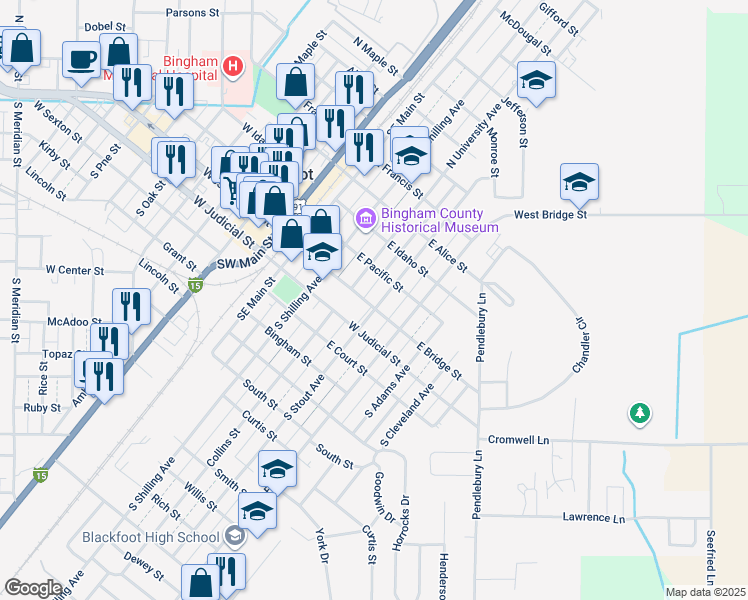
Task: Tap the school marker near Francis St
Action: coord(412,157)
